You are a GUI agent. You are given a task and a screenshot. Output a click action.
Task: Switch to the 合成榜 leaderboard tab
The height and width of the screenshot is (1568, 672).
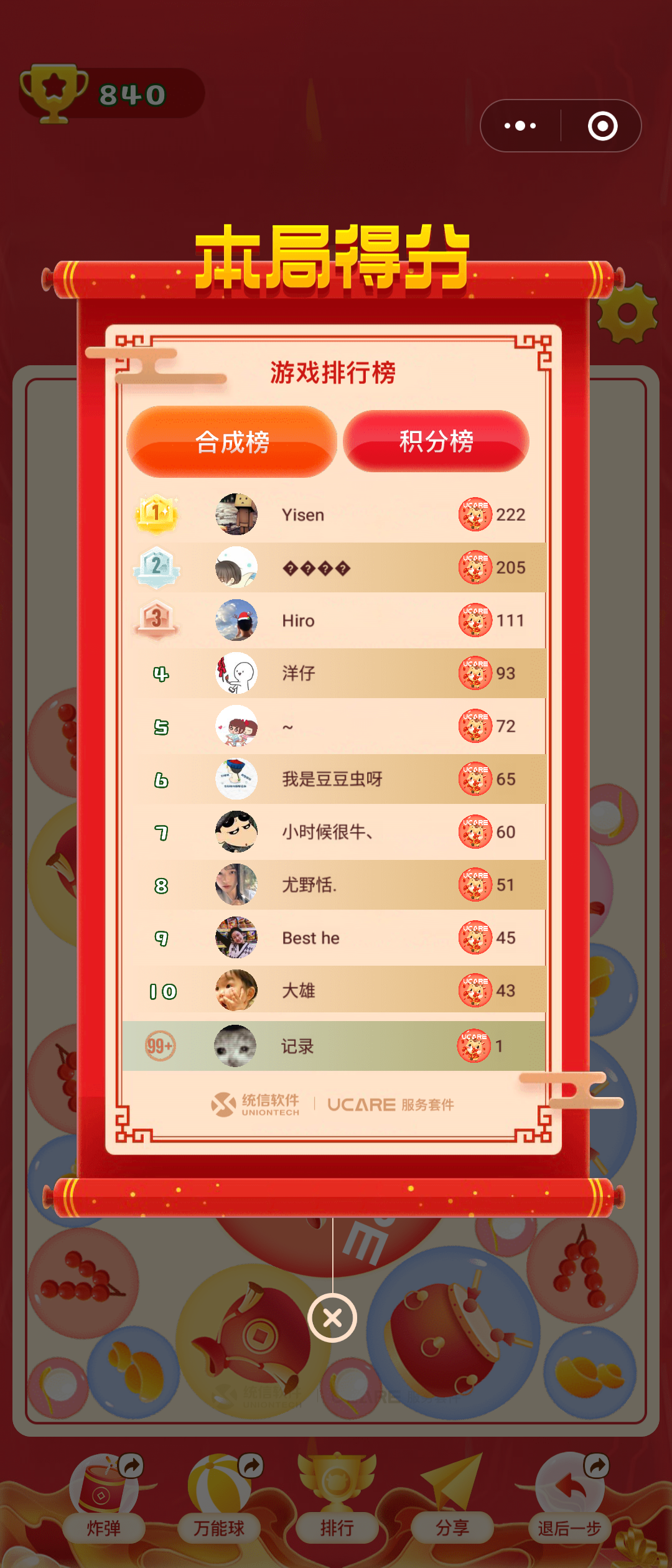(231, 442)
